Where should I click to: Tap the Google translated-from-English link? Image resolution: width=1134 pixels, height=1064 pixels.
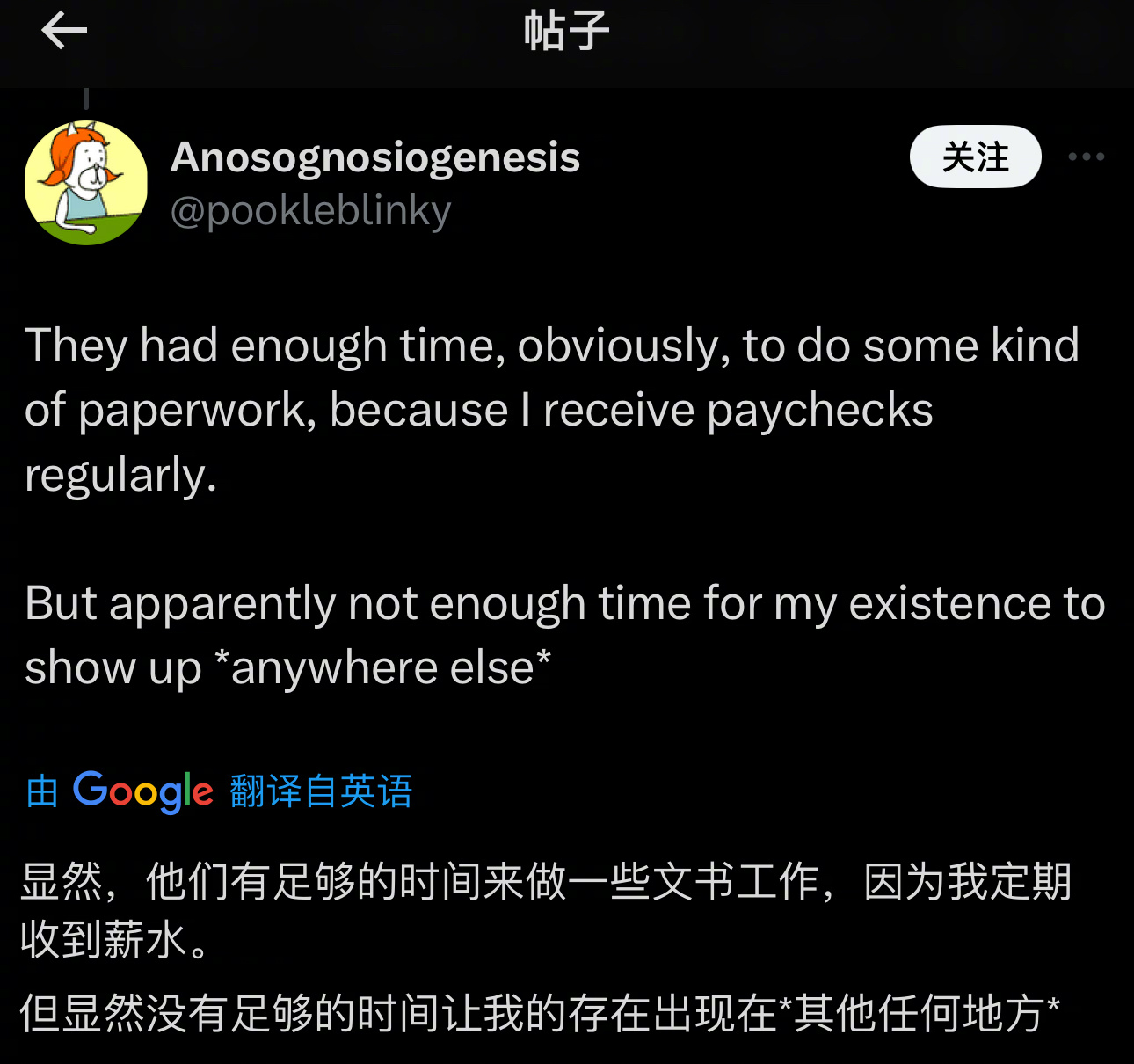click(x=219, y=791)
